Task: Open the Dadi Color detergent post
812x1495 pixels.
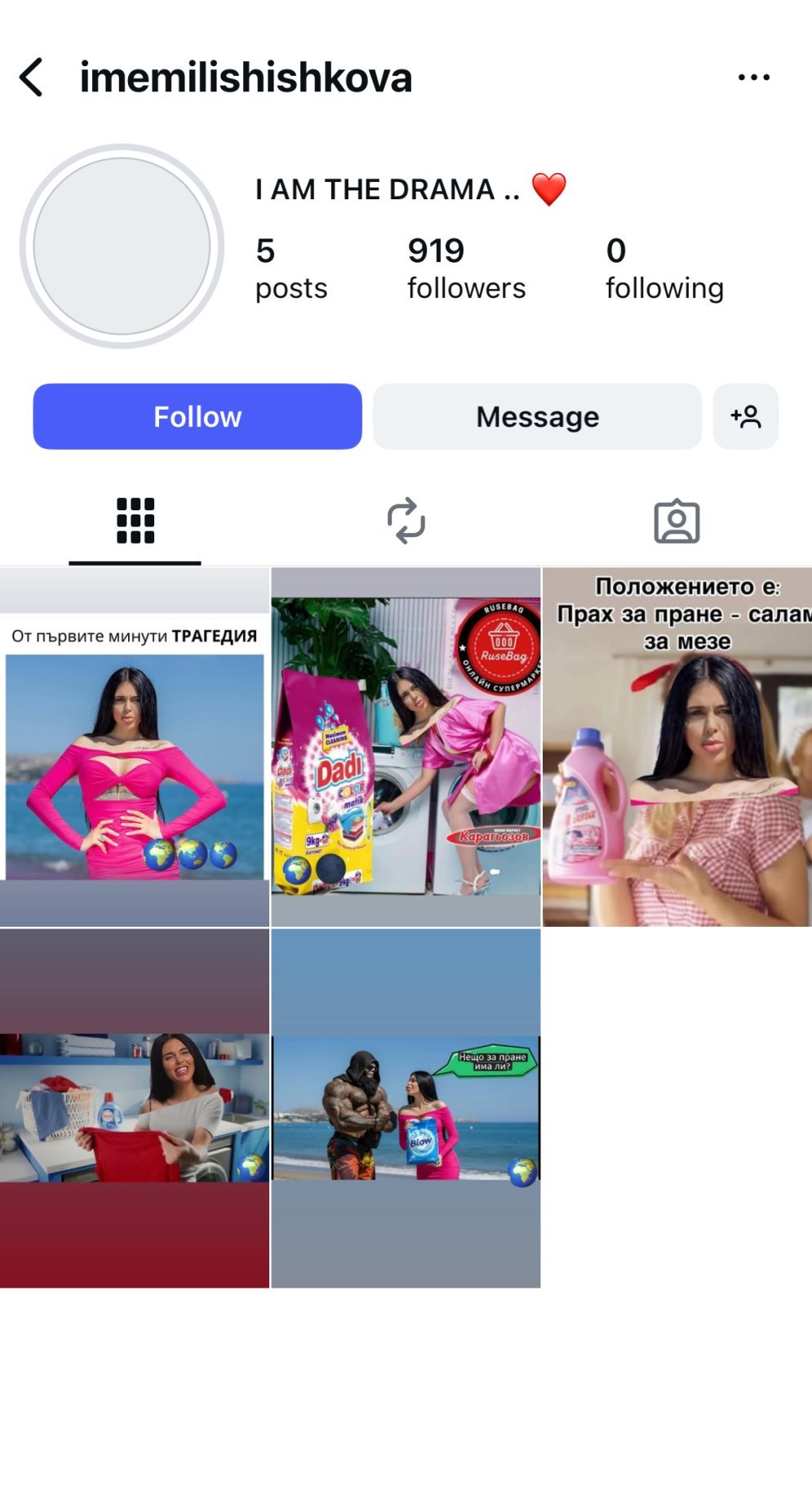Action: 406,747
